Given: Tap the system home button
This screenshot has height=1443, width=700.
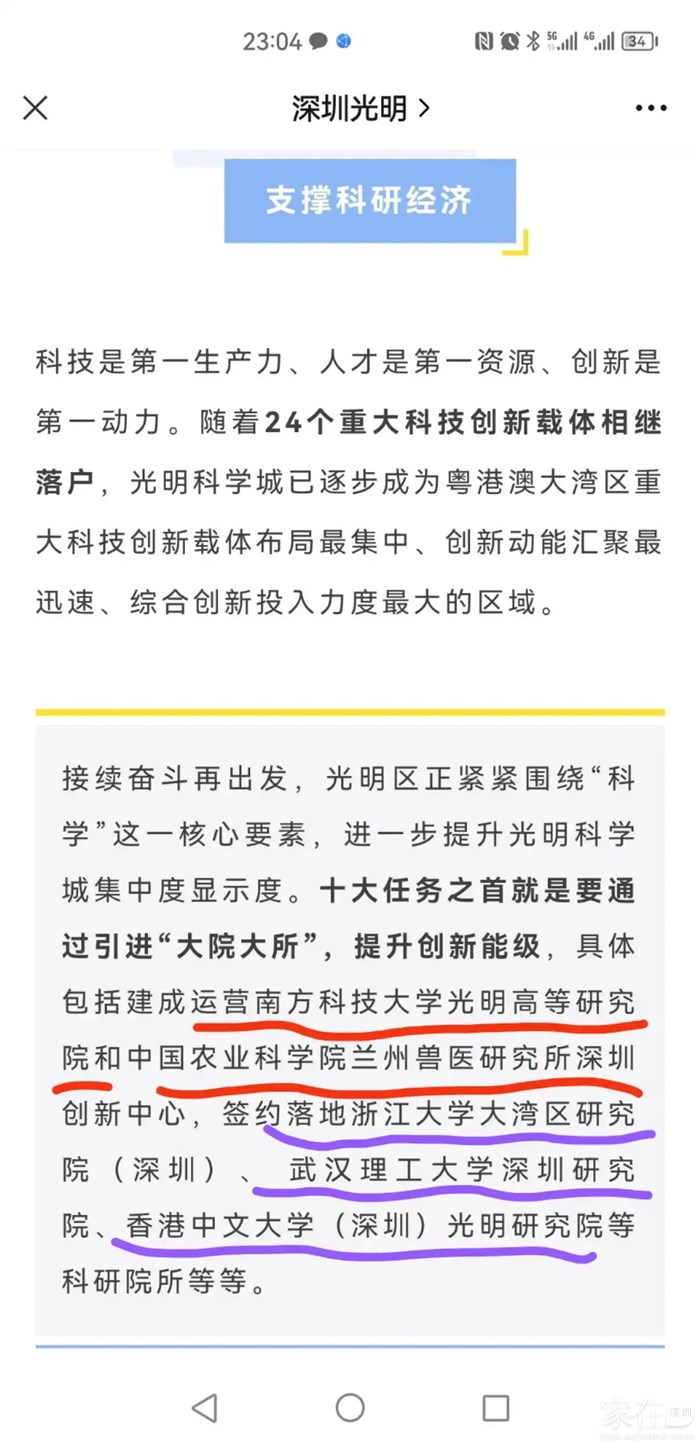Looking at the screenshot, I should point(350,1408).
